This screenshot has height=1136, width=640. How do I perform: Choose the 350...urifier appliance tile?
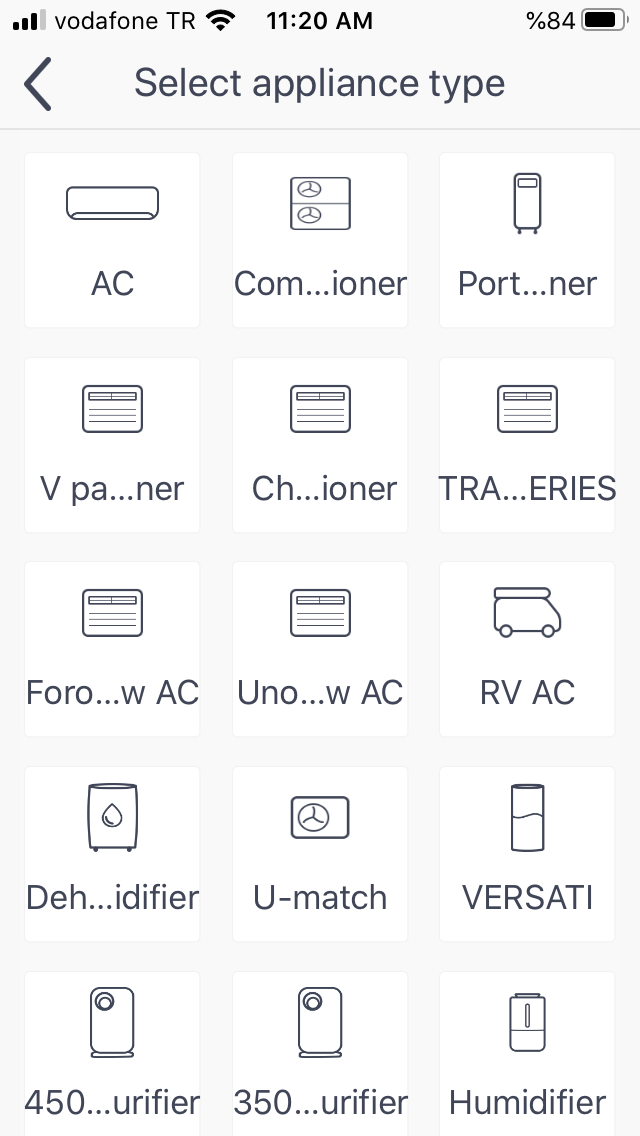pos(320,1054)
